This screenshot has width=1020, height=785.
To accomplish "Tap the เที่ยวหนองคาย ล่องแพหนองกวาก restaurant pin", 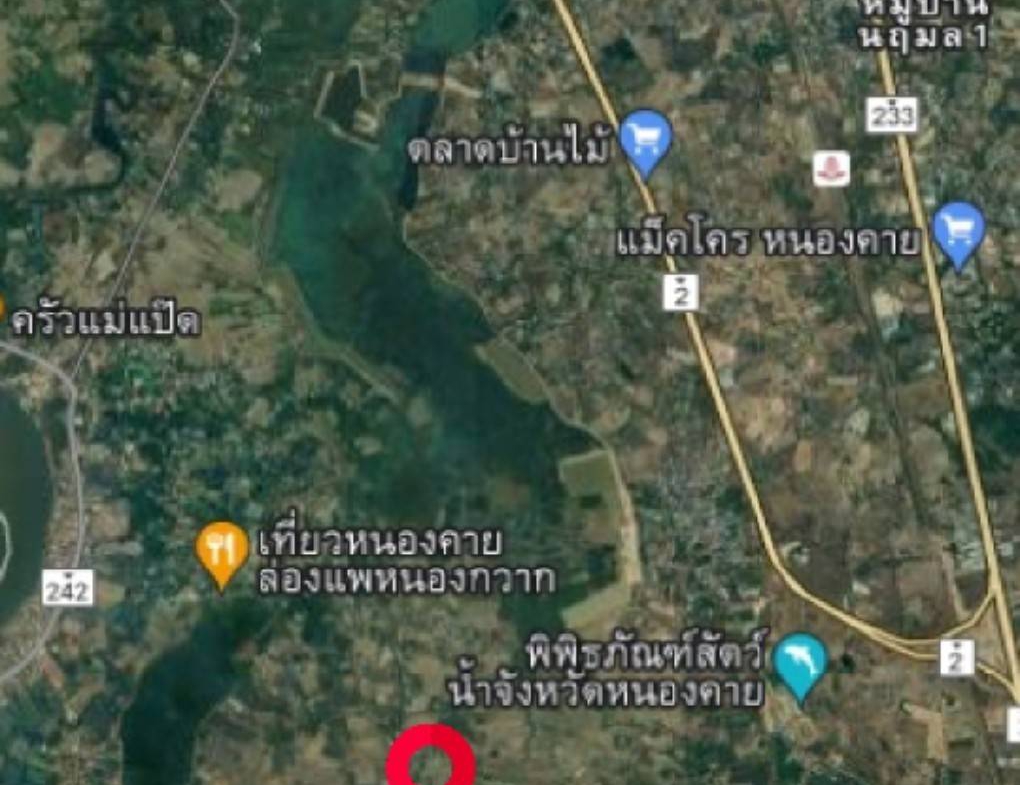I will [222, 551].
